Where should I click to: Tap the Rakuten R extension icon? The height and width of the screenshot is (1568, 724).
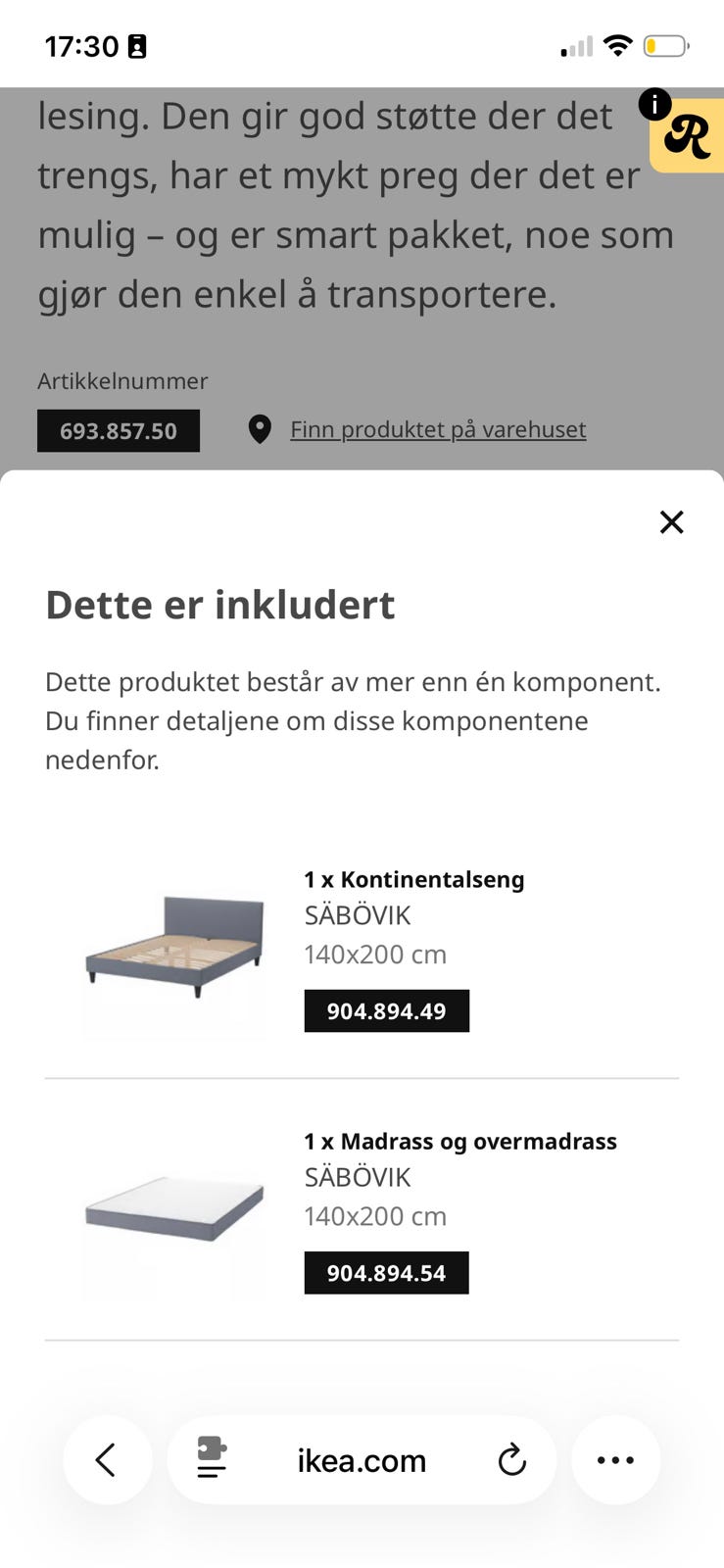688,140
